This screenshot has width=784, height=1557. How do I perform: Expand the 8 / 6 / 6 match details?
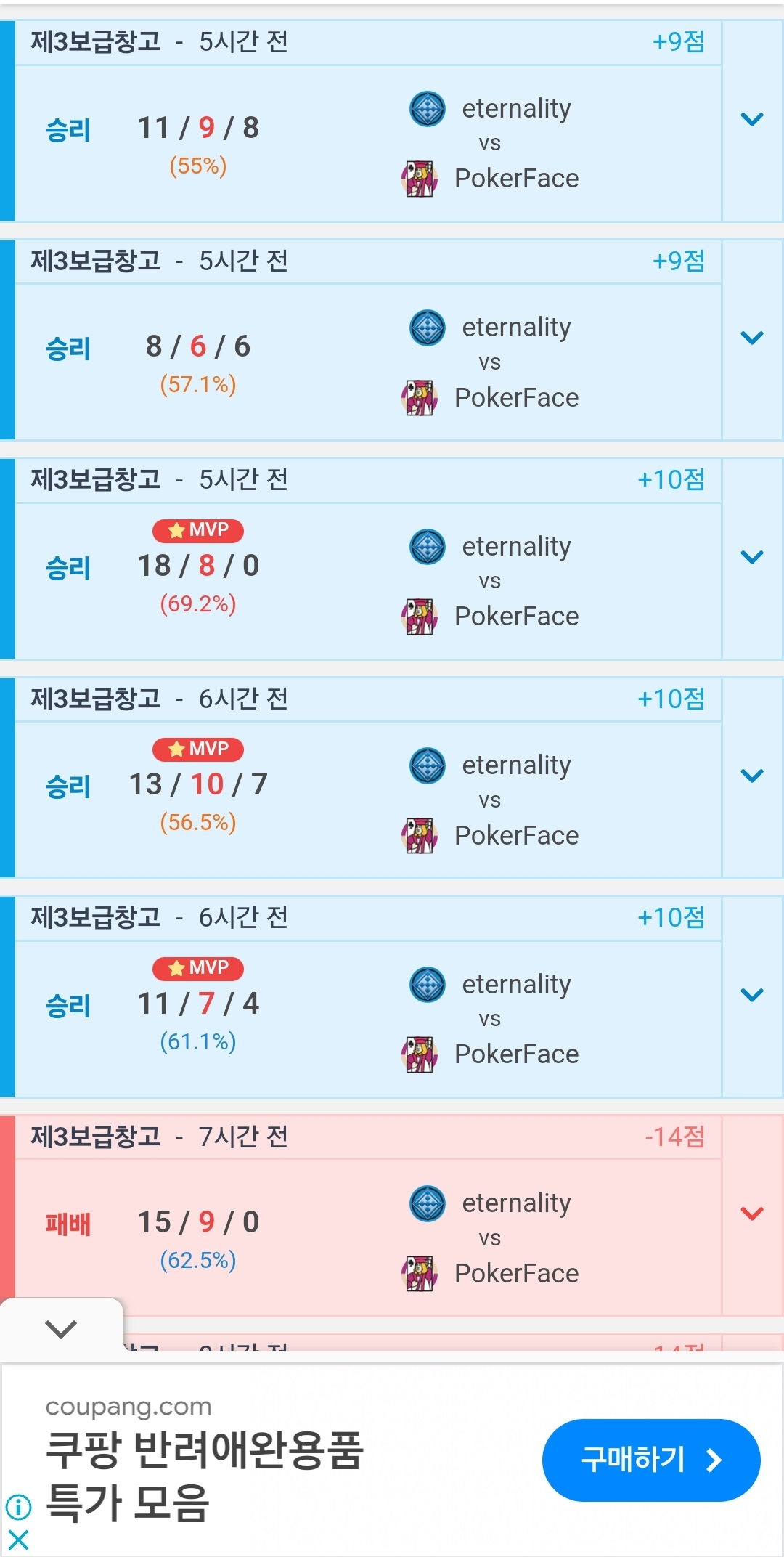752,338
